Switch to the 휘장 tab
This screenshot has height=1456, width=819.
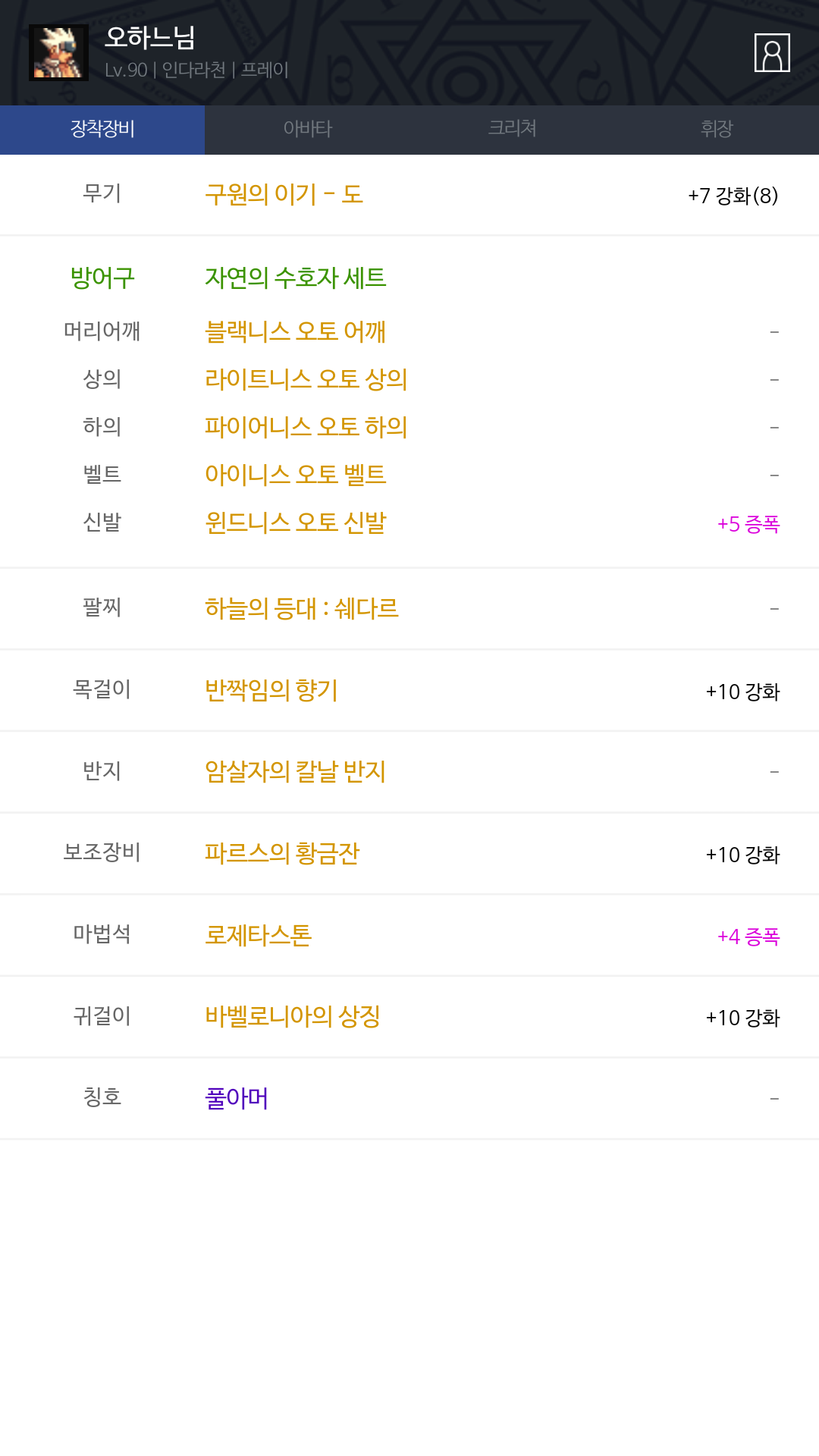coord(717,130)
